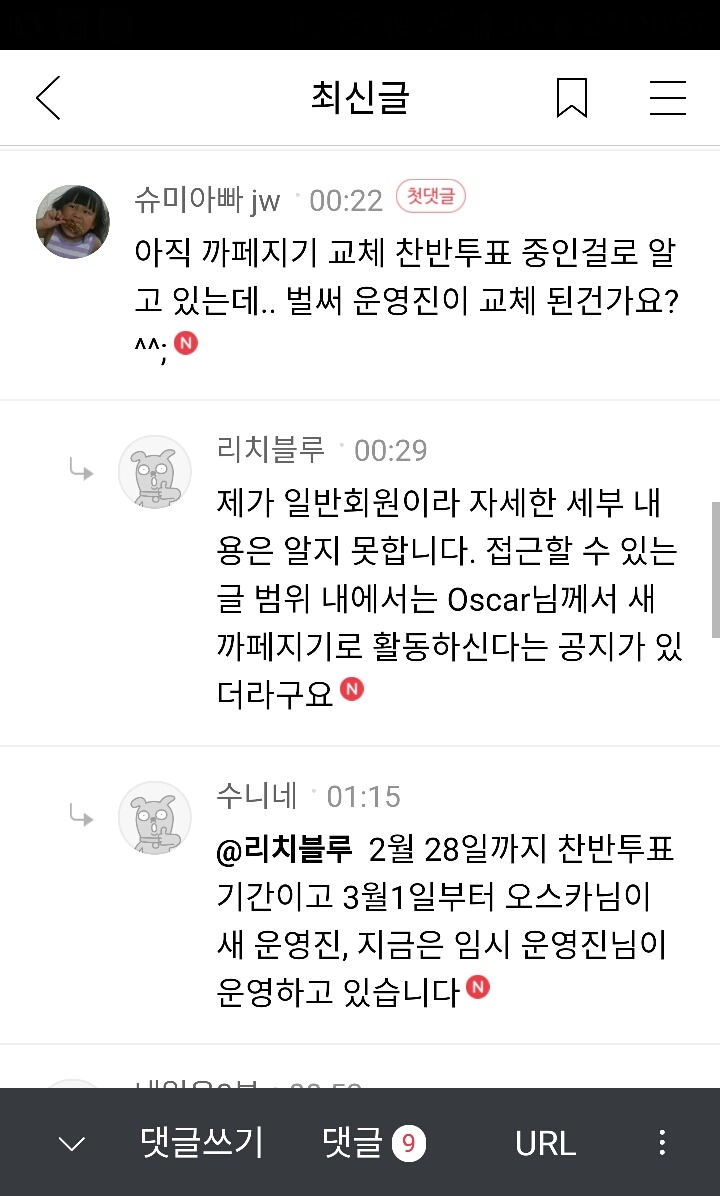Open 슈미아빠 jw's profile picture

[x=72, y=221]
